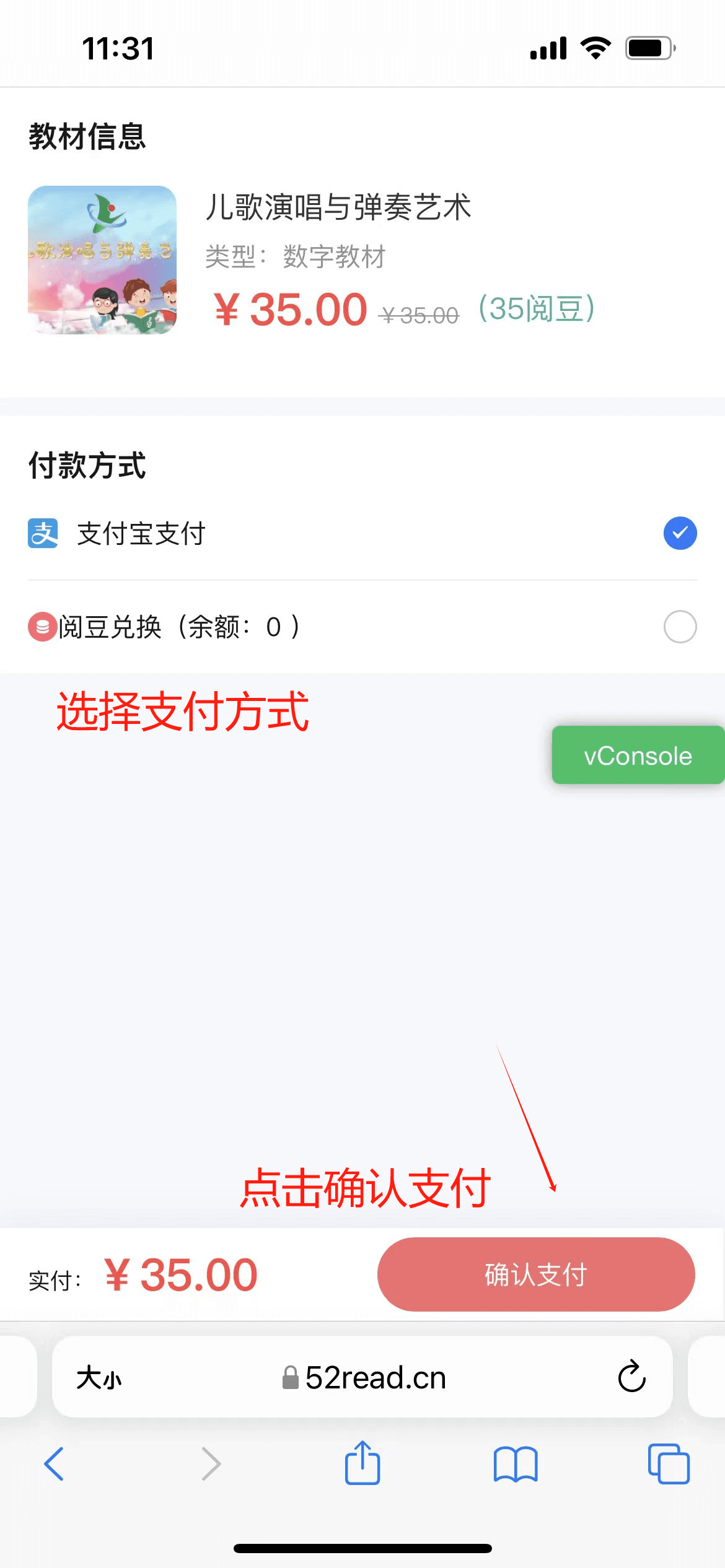Share this page via the share icon
This screenshot has height=1568, width=725.
pos(362,1463)
